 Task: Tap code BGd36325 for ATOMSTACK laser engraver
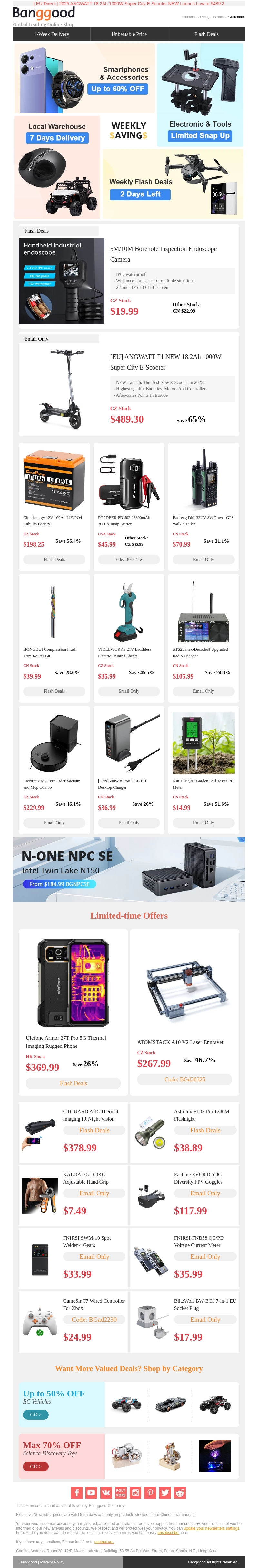pos(184,1079)
